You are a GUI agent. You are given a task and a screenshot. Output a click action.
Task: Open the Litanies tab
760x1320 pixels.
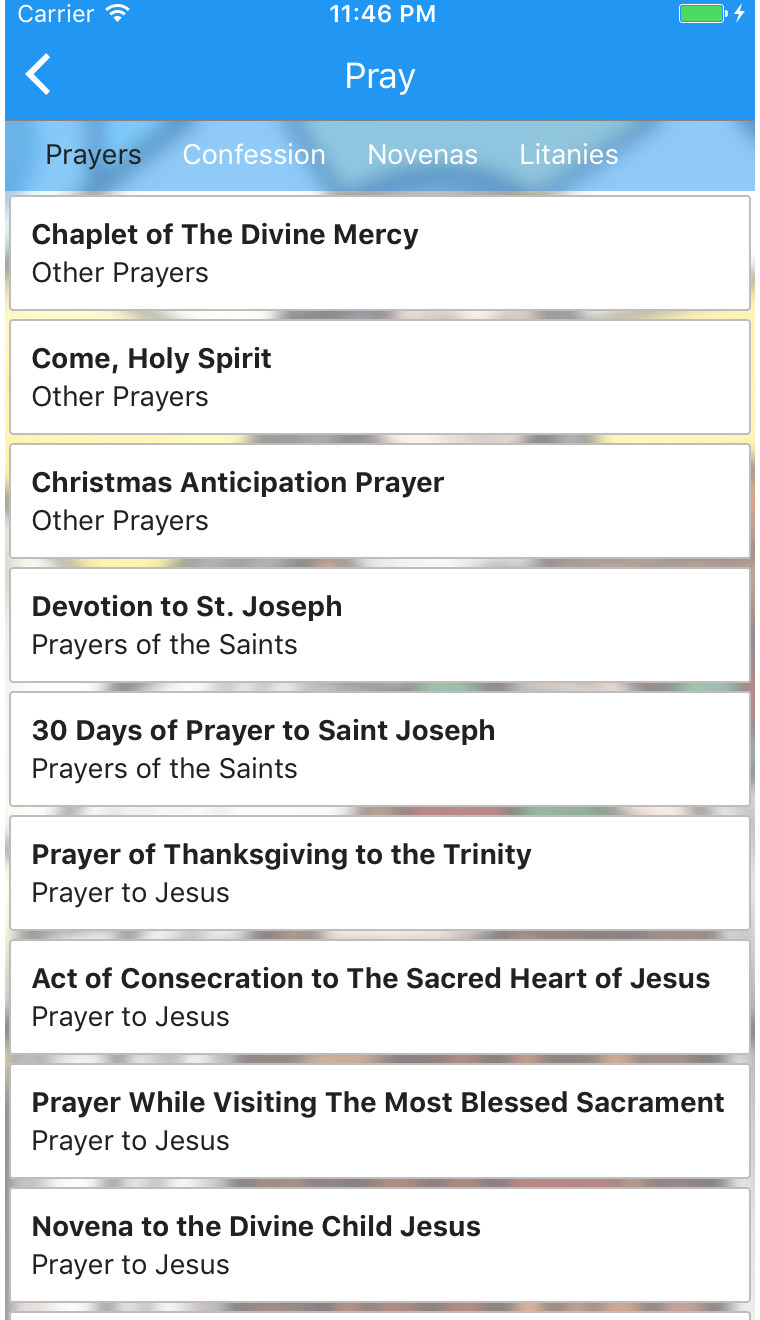tap(569, 155)
